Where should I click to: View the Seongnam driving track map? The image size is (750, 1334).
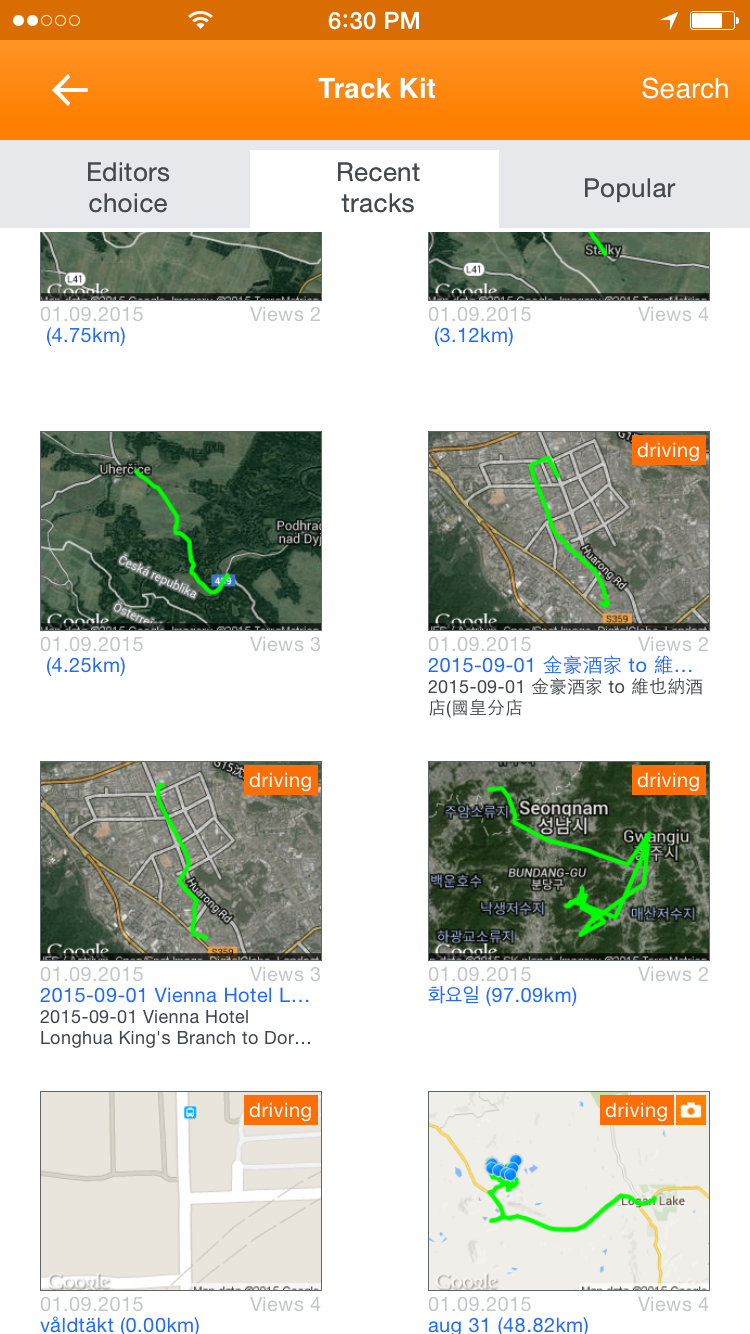[568, 860]
